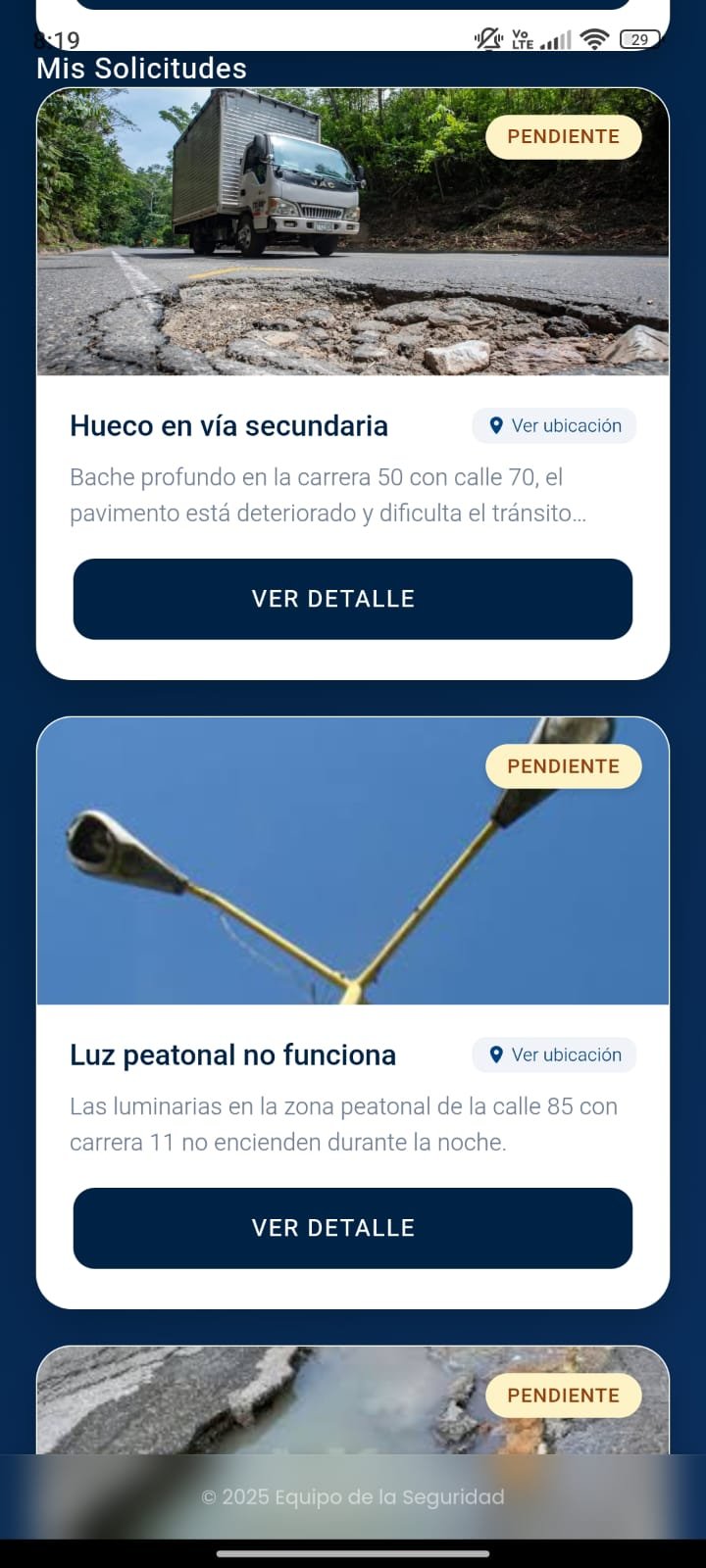
Task: Open Ver ubicación for the pothole report
Action: point(554,425)
